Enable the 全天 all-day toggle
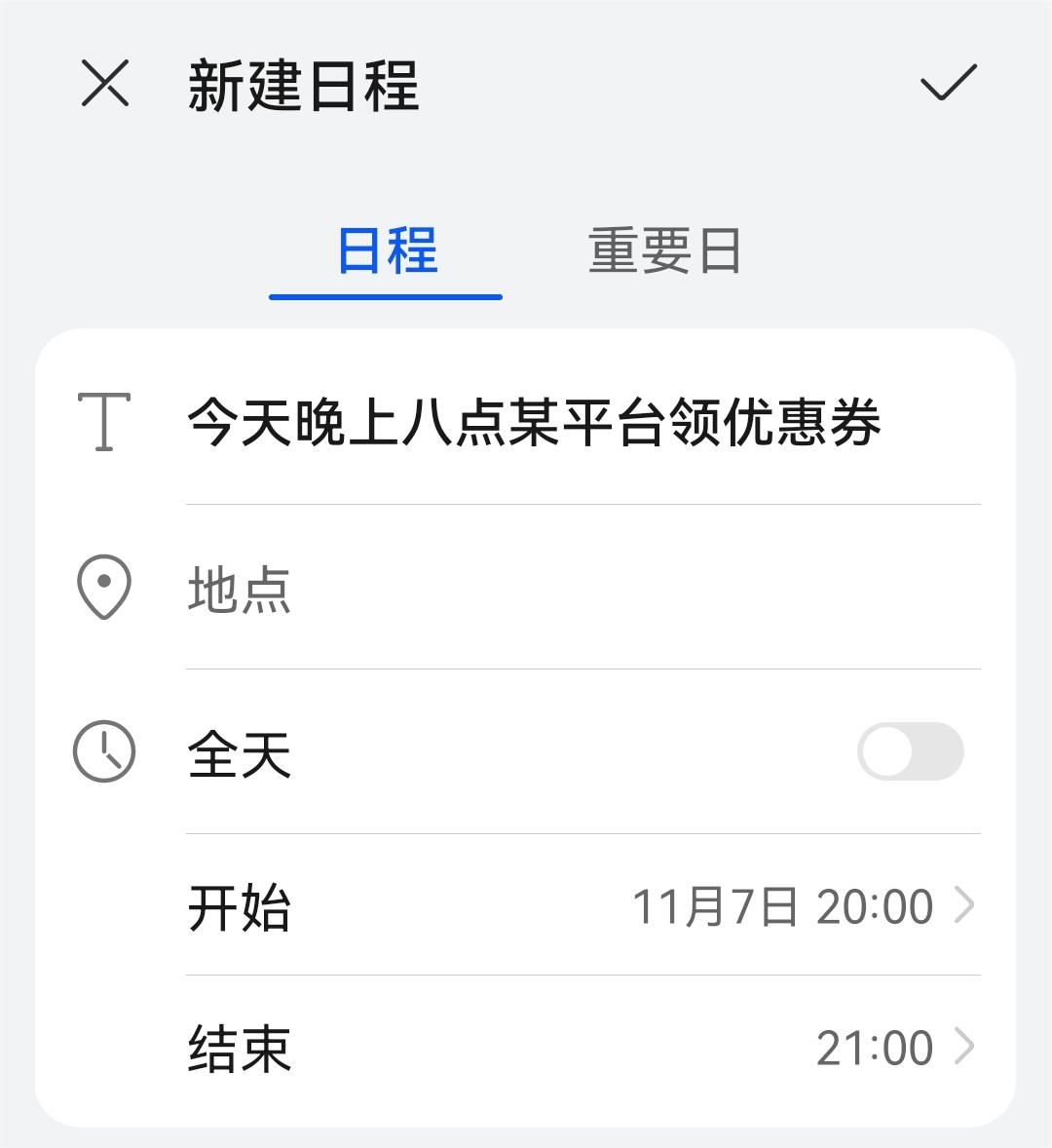 pyautogui.click(x=909, y=751)
